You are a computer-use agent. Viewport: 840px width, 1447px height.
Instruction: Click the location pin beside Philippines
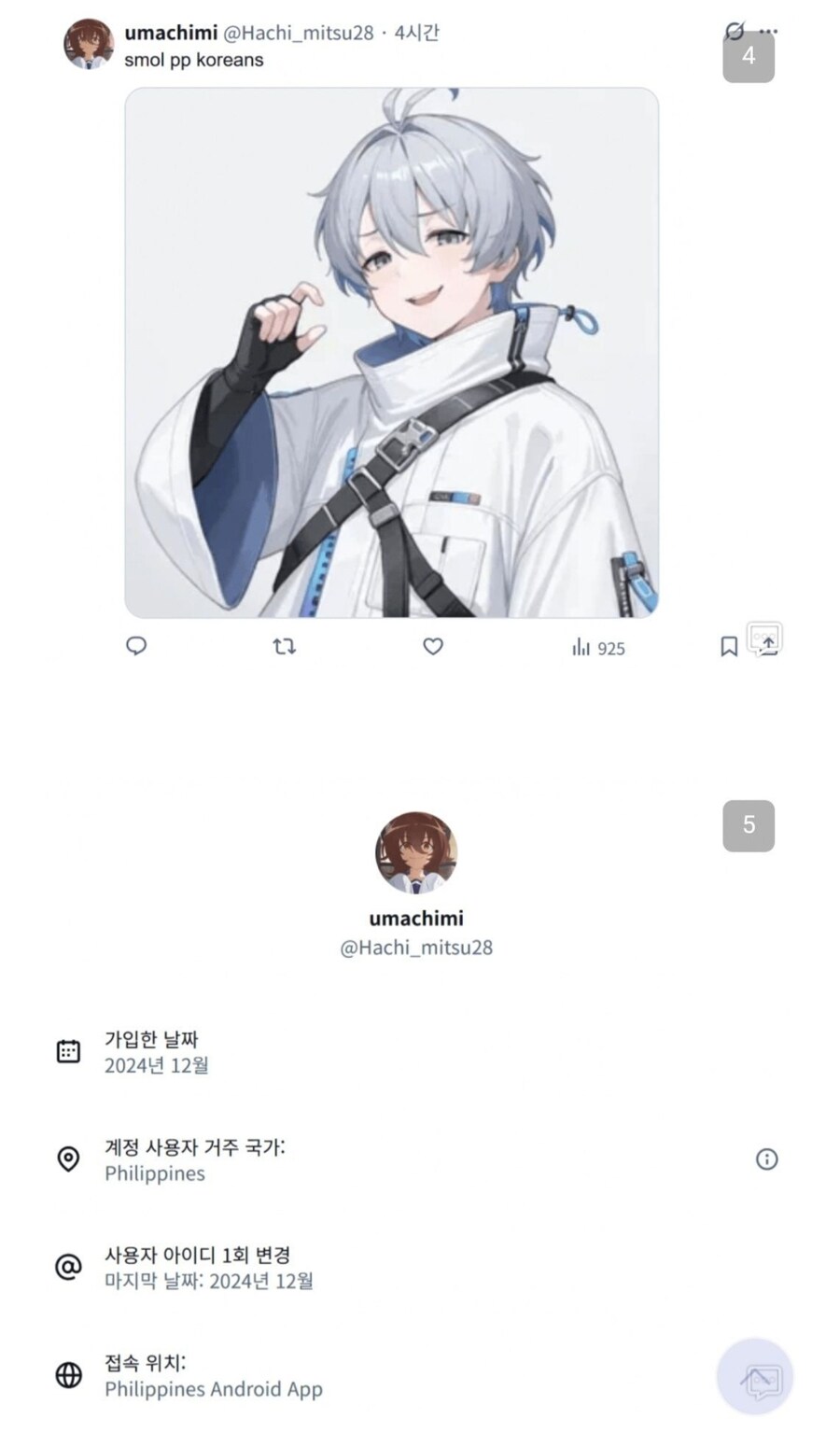pyautogui.click(x=68, y=1159)
